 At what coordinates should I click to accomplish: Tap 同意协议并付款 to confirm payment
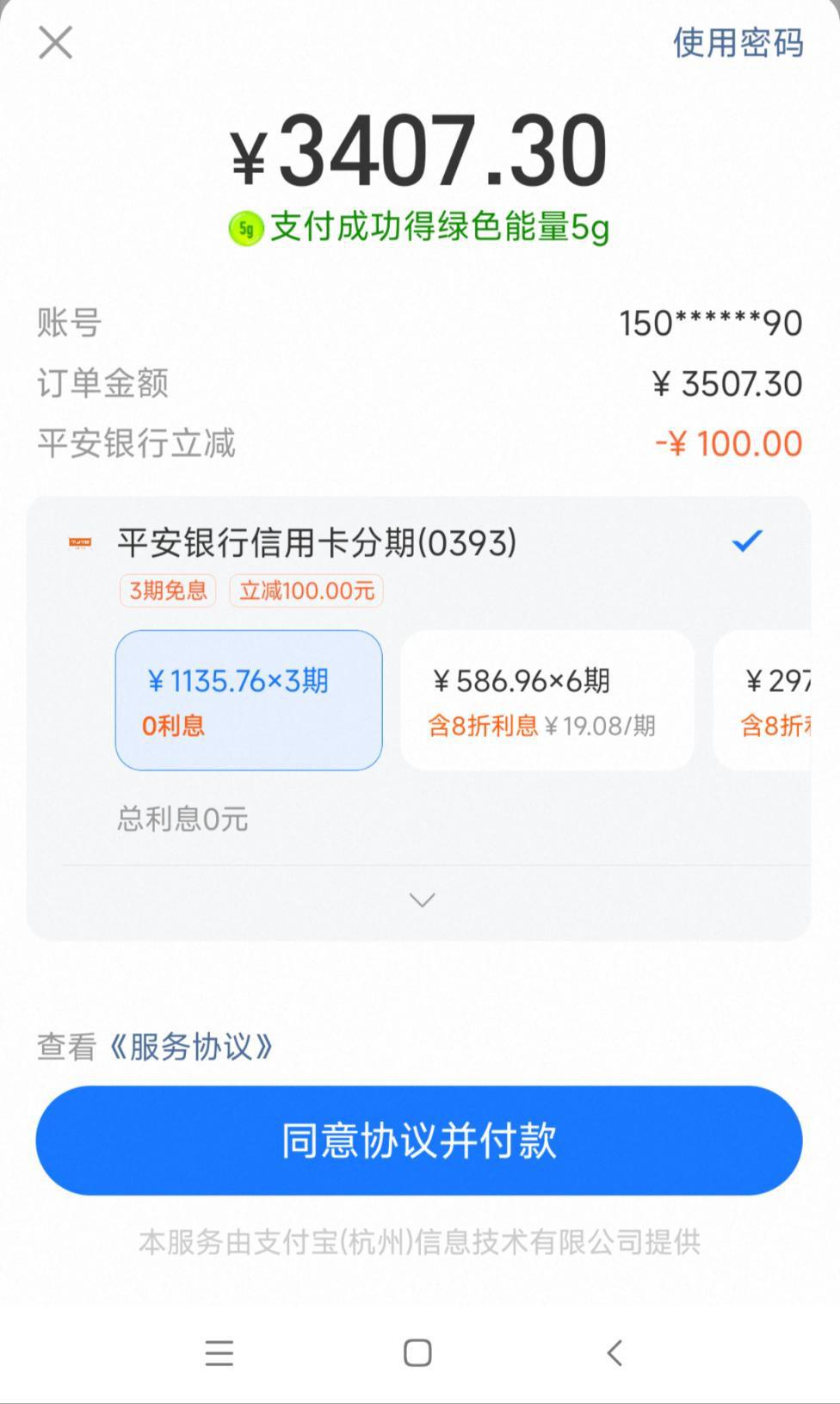point(419,1140)
